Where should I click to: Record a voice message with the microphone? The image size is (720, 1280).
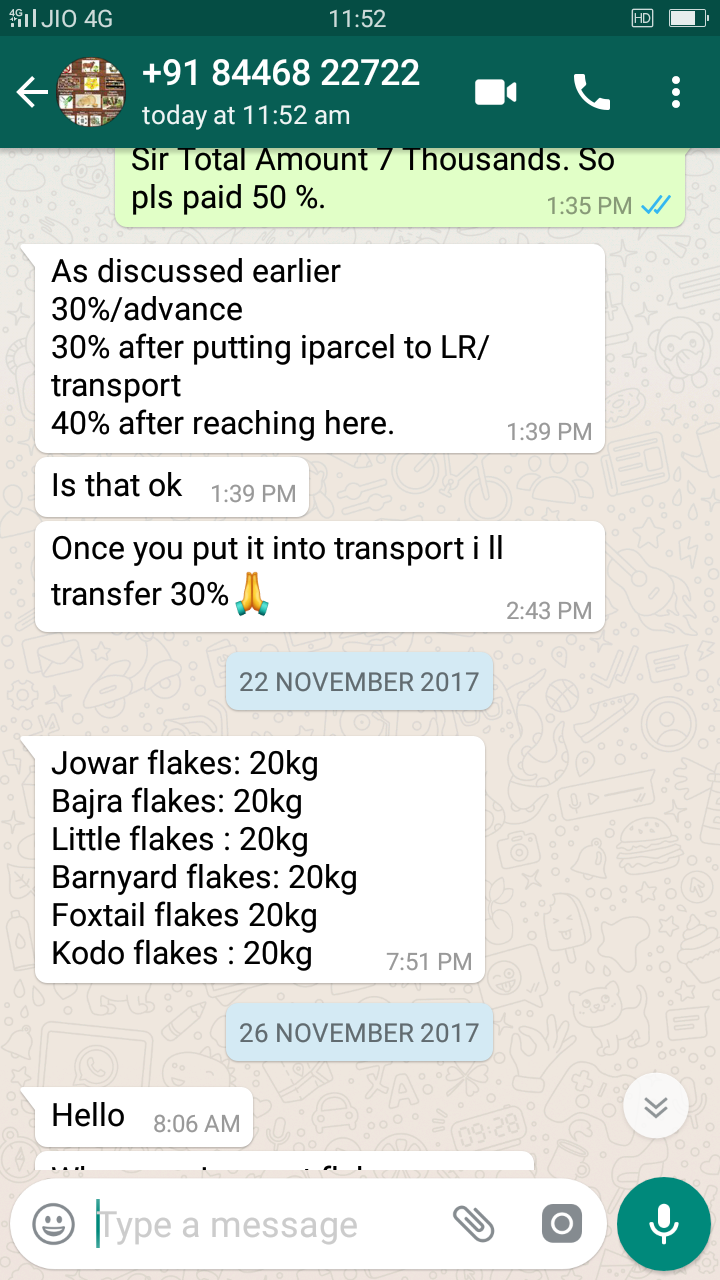pos(663,1223)
